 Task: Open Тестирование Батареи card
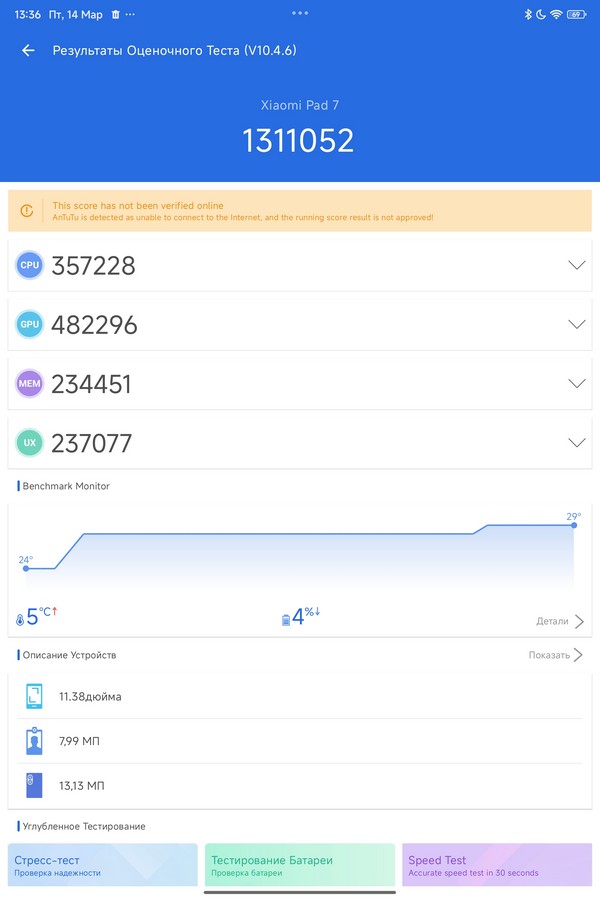(x=300, y=865)
